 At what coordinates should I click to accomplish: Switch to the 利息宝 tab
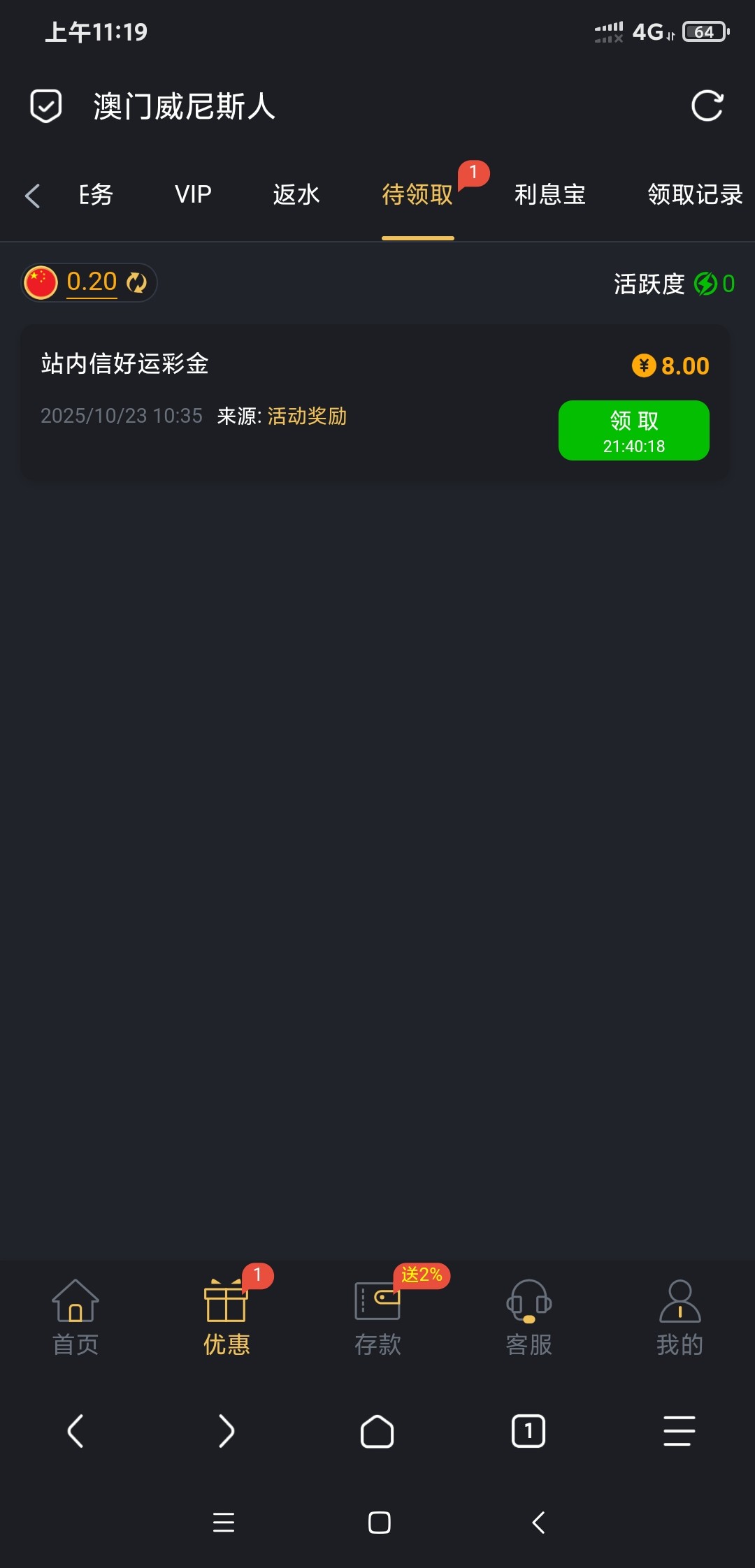550,194
